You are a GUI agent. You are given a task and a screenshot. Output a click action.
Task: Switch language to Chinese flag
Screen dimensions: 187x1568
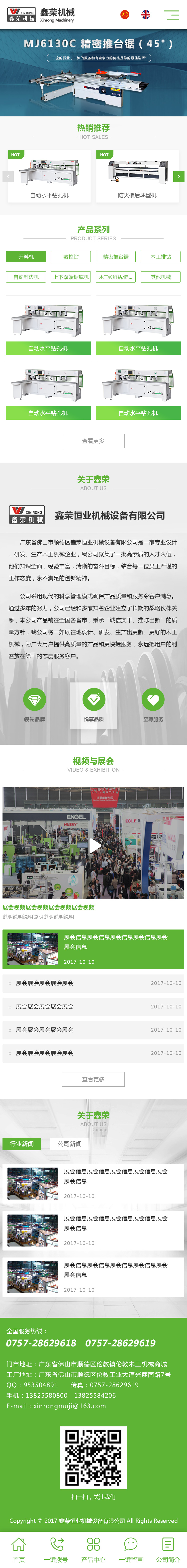(125, 14)
